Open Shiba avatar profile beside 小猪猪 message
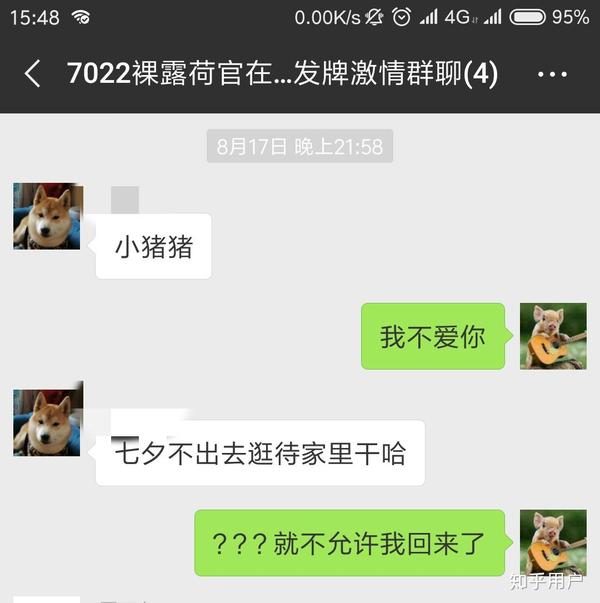The image size is (600, 603). (x=47, y=217)
